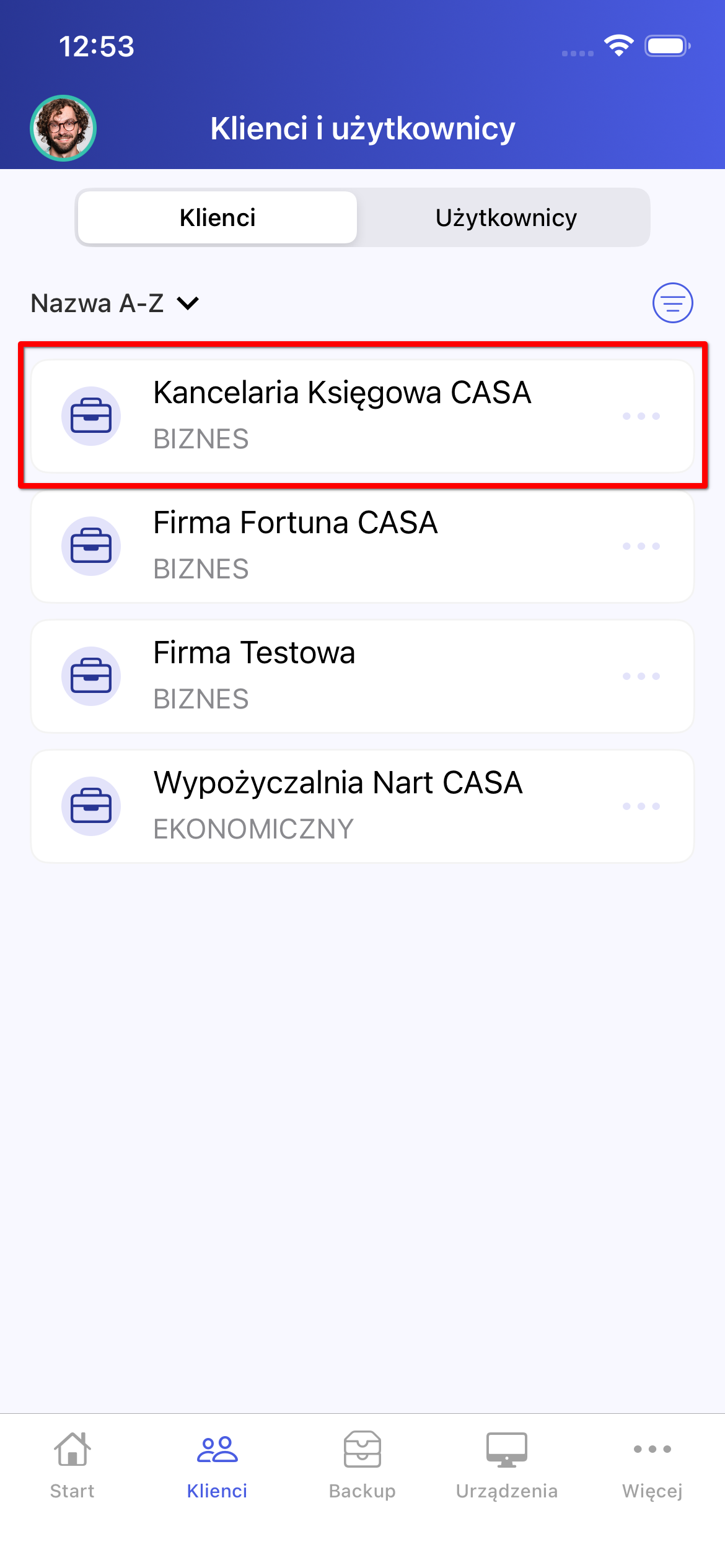Open client Firma Fortuna CASA

(x=342, y=546)
